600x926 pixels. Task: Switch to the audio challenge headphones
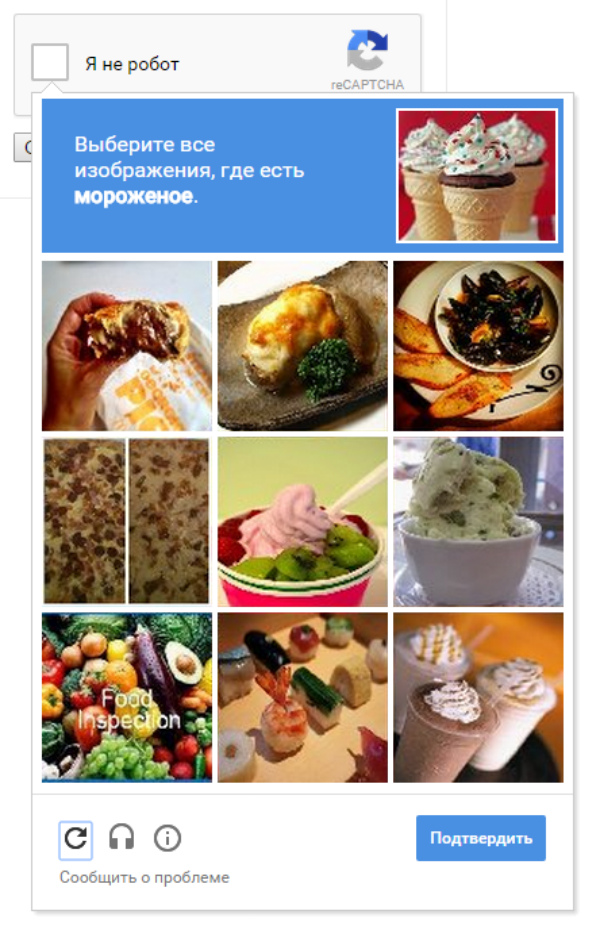(122, 838)
